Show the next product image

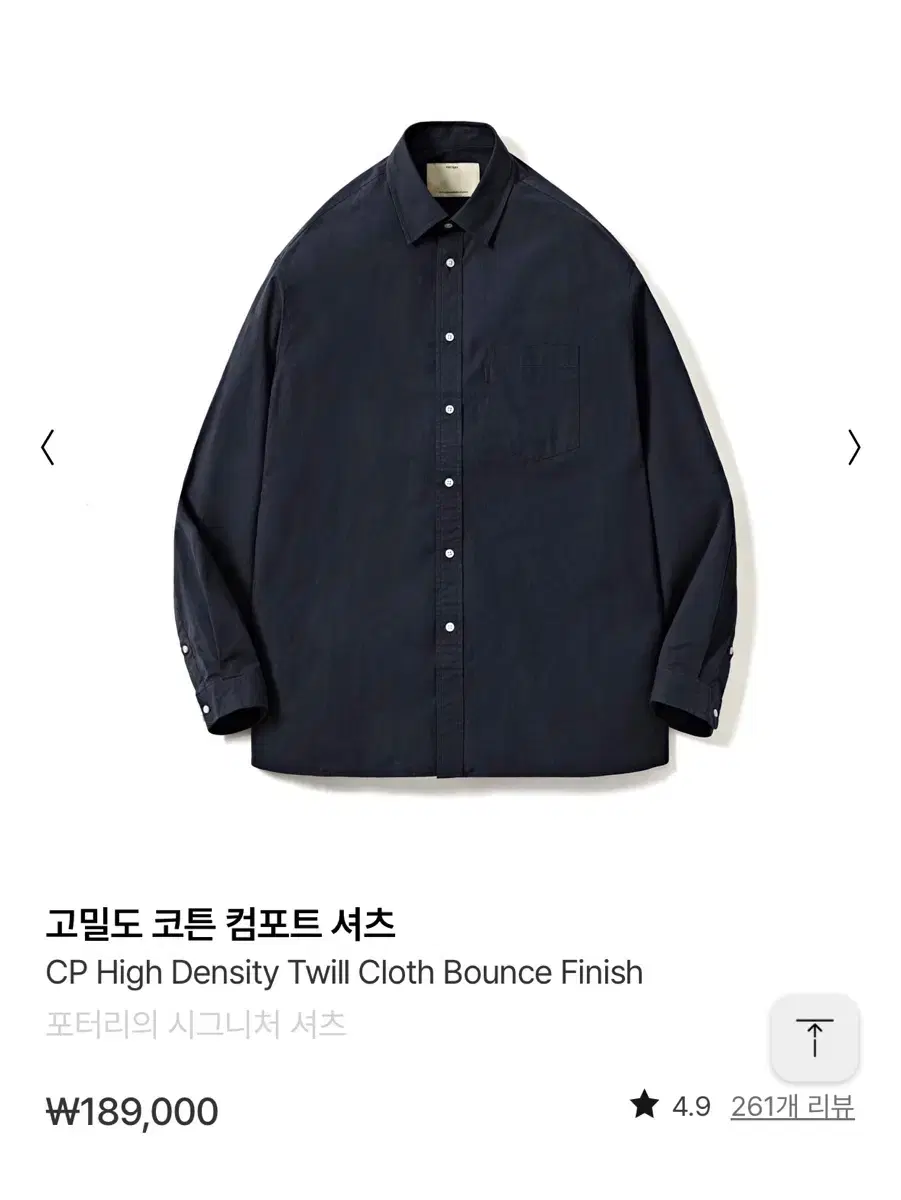853,447
